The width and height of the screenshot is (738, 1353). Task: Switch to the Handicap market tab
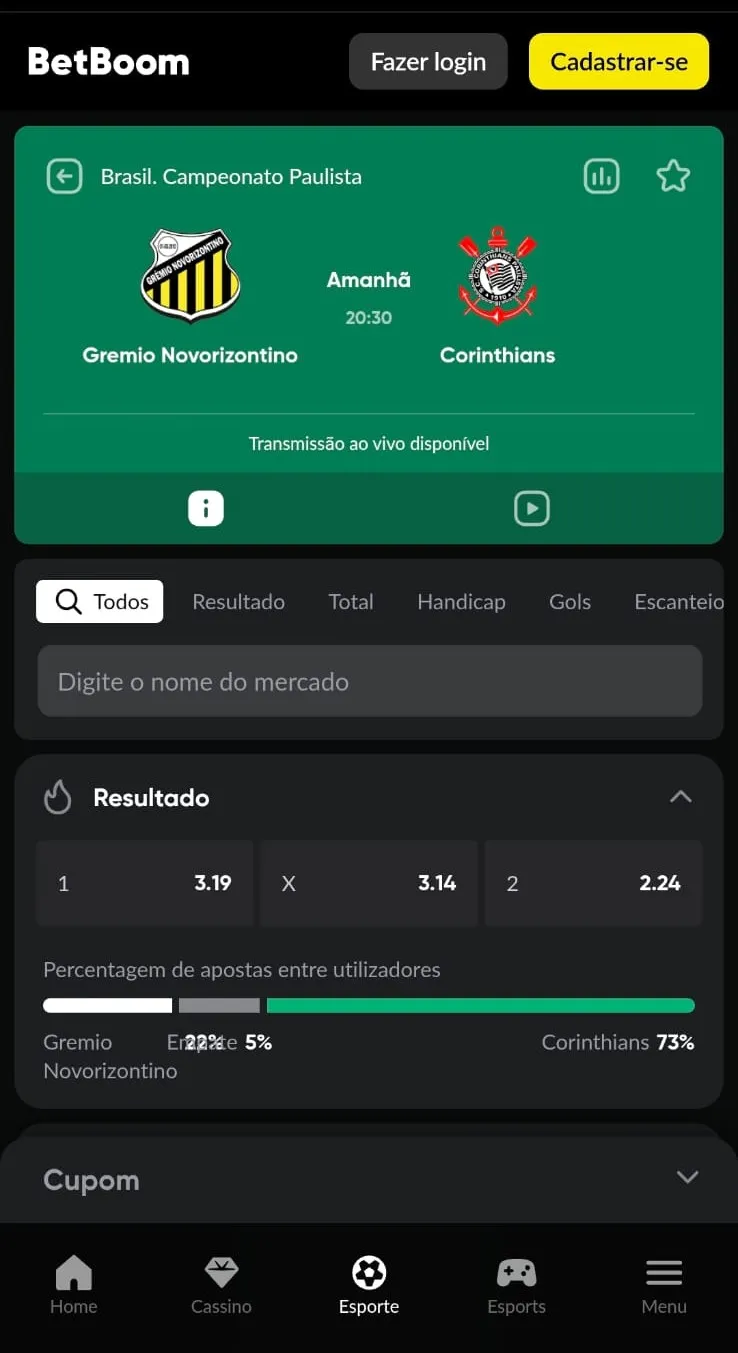point(461,601)
